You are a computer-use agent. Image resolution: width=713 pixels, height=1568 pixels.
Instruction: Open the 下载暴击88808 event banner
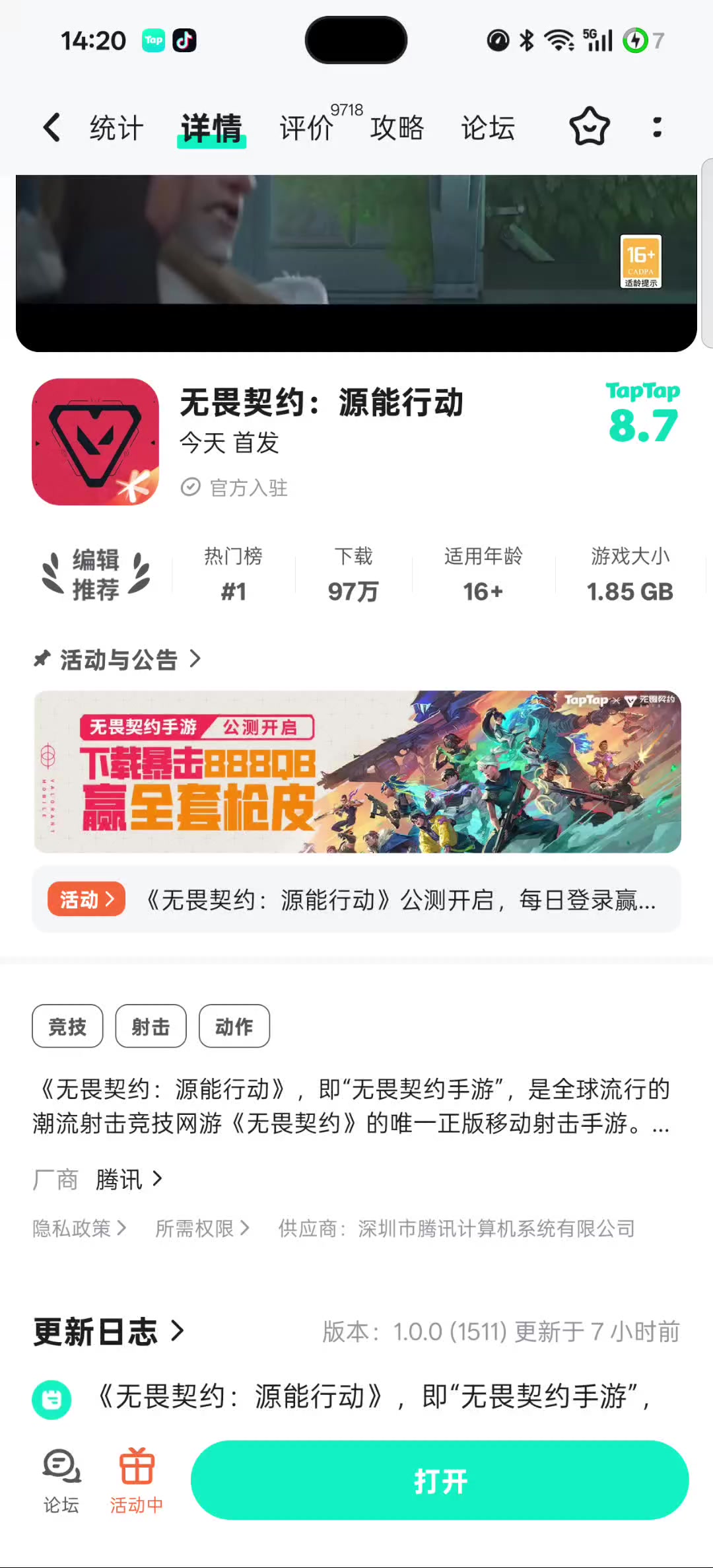pyautogui.click(x=357, y=771)
